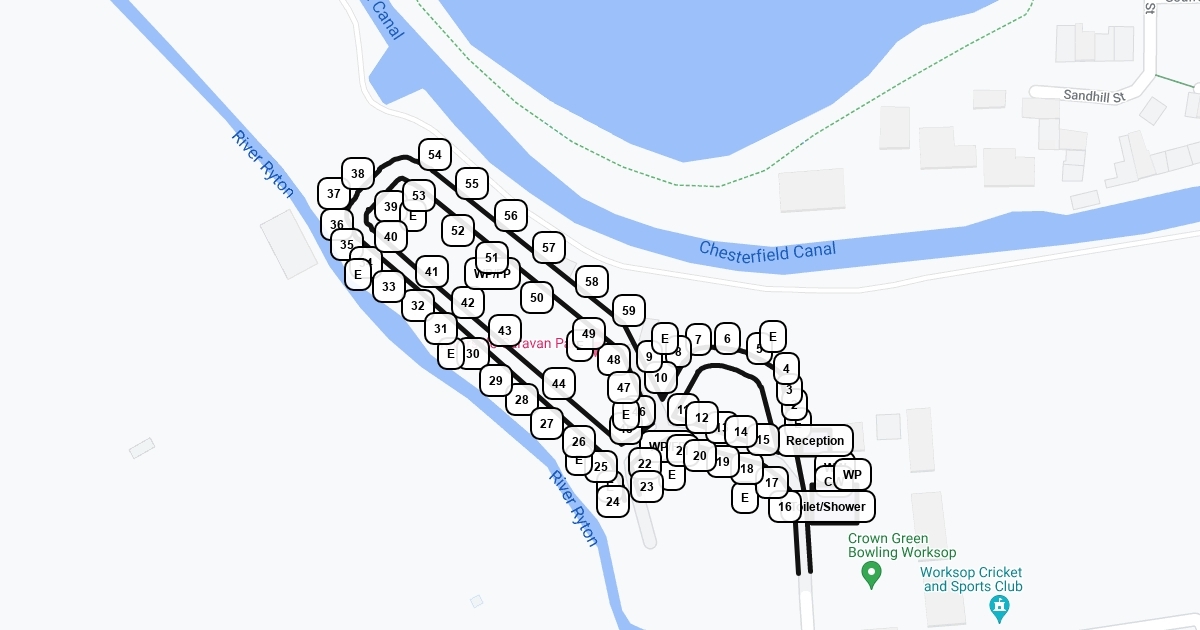Choose pitch 29 by the river
The width and height of the screenshot is (1200, 630).
[x=495, y=380]
